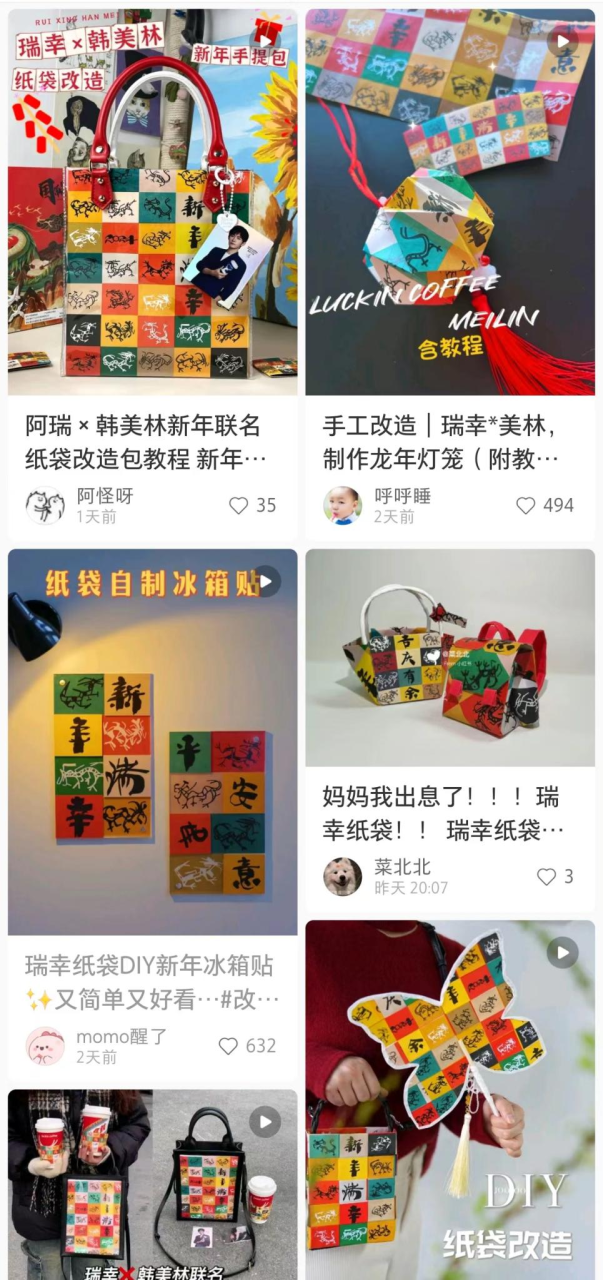Visit 阿怪呀's profile avatar
This screenshot has height=1280, width=603.
pos(44,505)
